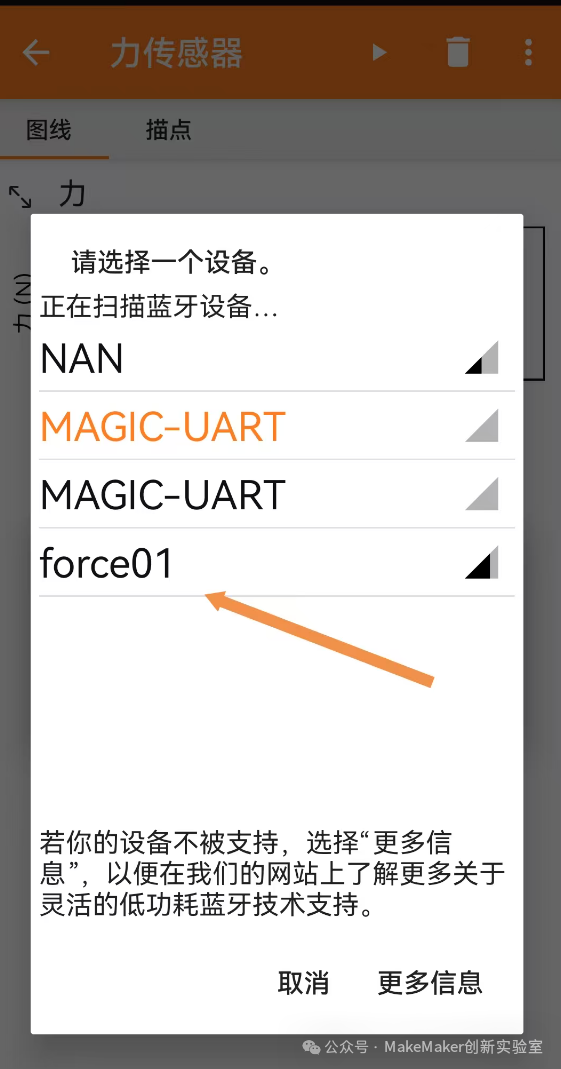Pick the black-text MAGIC-UART device
The height and width of the screenshot is (1069, 561).
pyautogui.click(x=277, y=494)
